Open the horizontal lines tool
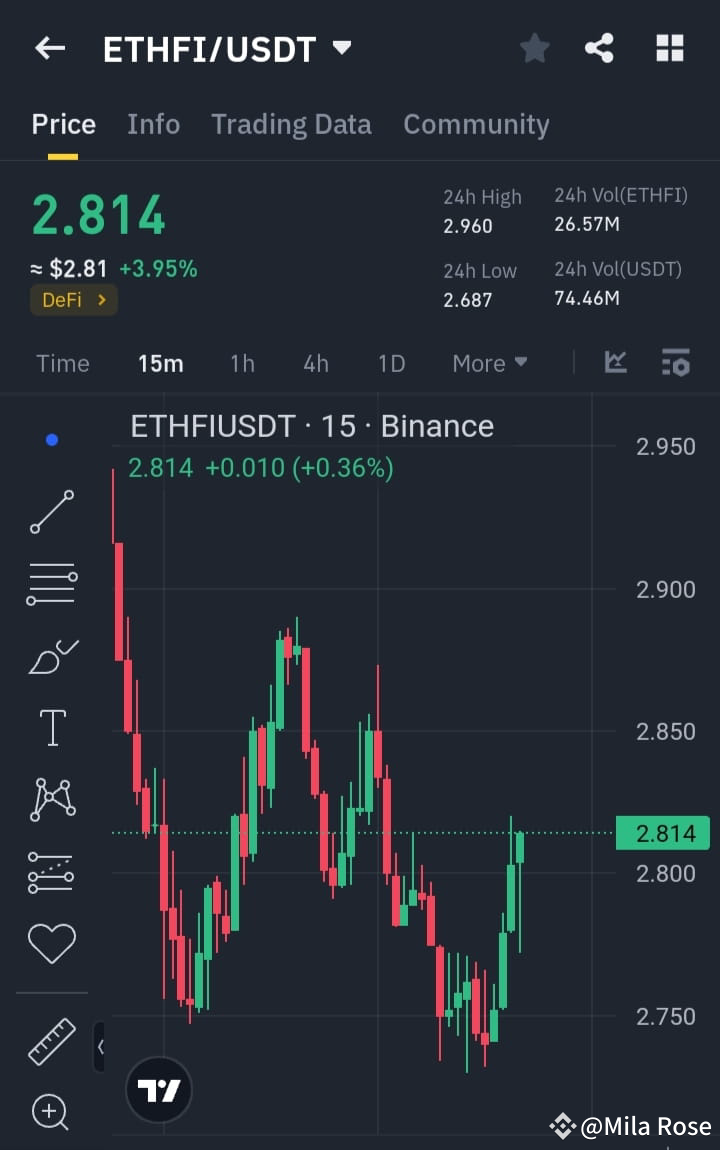Screen dimensions: 720x1150 (52, 583)
